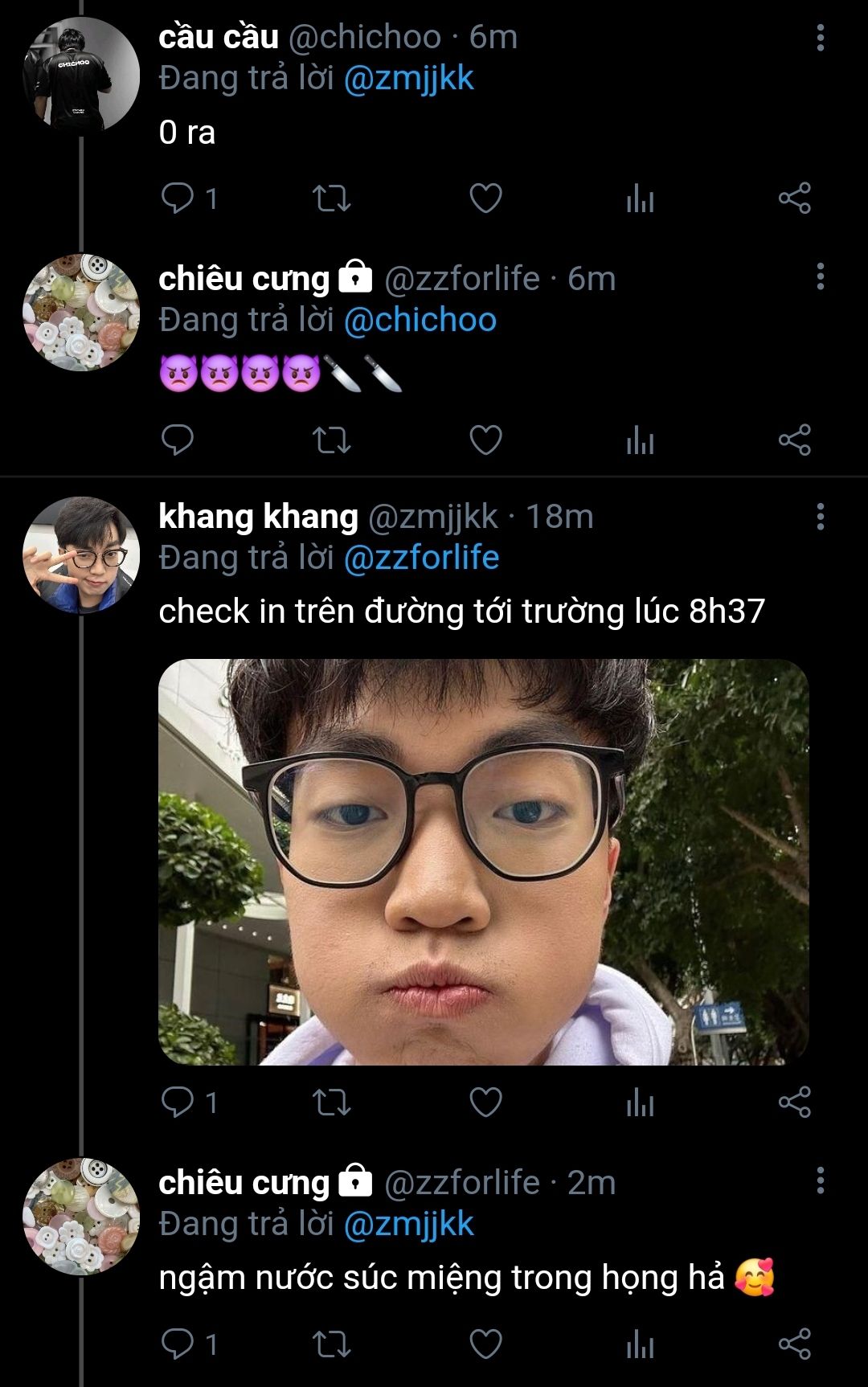The width and height of the screenshot is (868, 1387).
Task: View analytics for chiêu cưng's emoji reply
Action: click(640, 440)
